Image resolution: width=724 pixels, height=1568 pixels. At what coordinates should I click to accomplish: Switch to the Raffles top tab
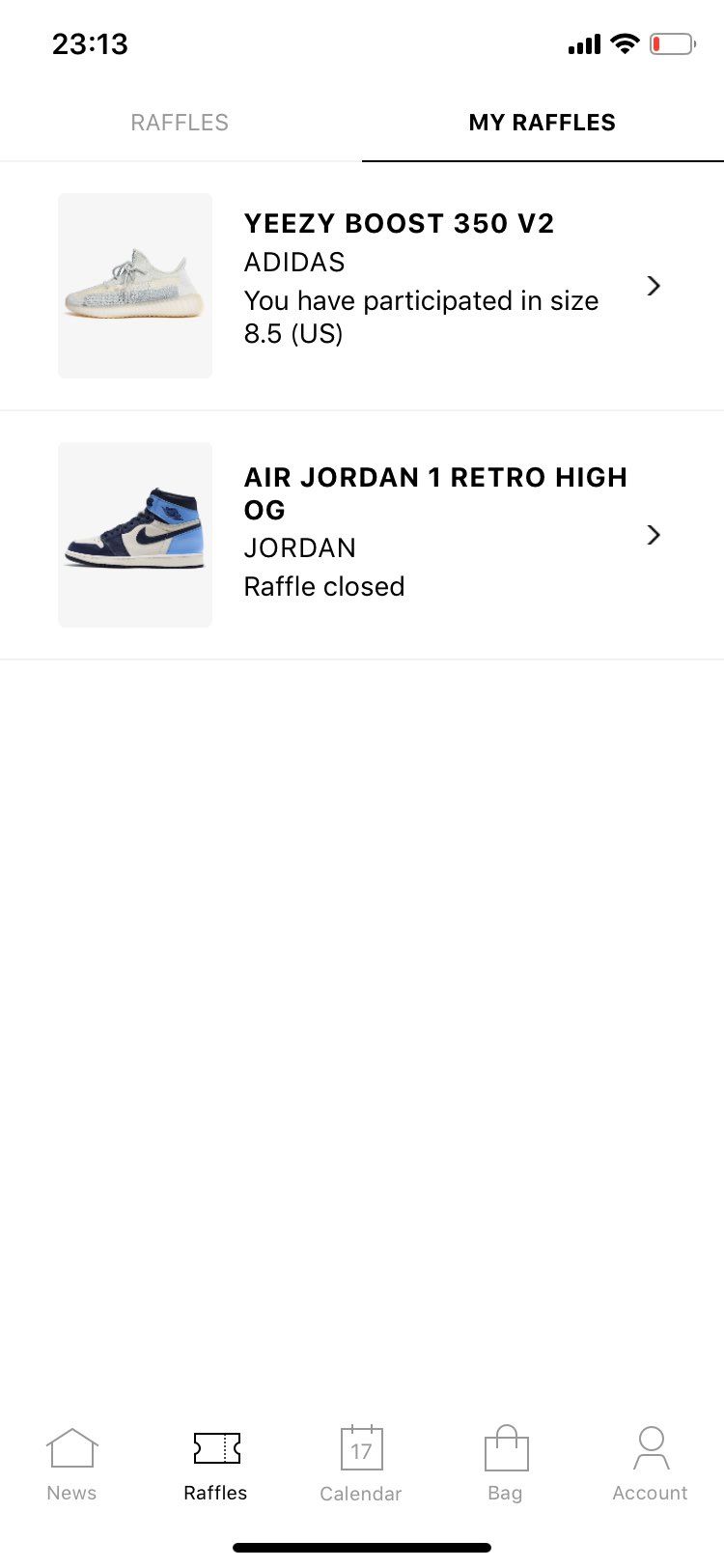180,123
